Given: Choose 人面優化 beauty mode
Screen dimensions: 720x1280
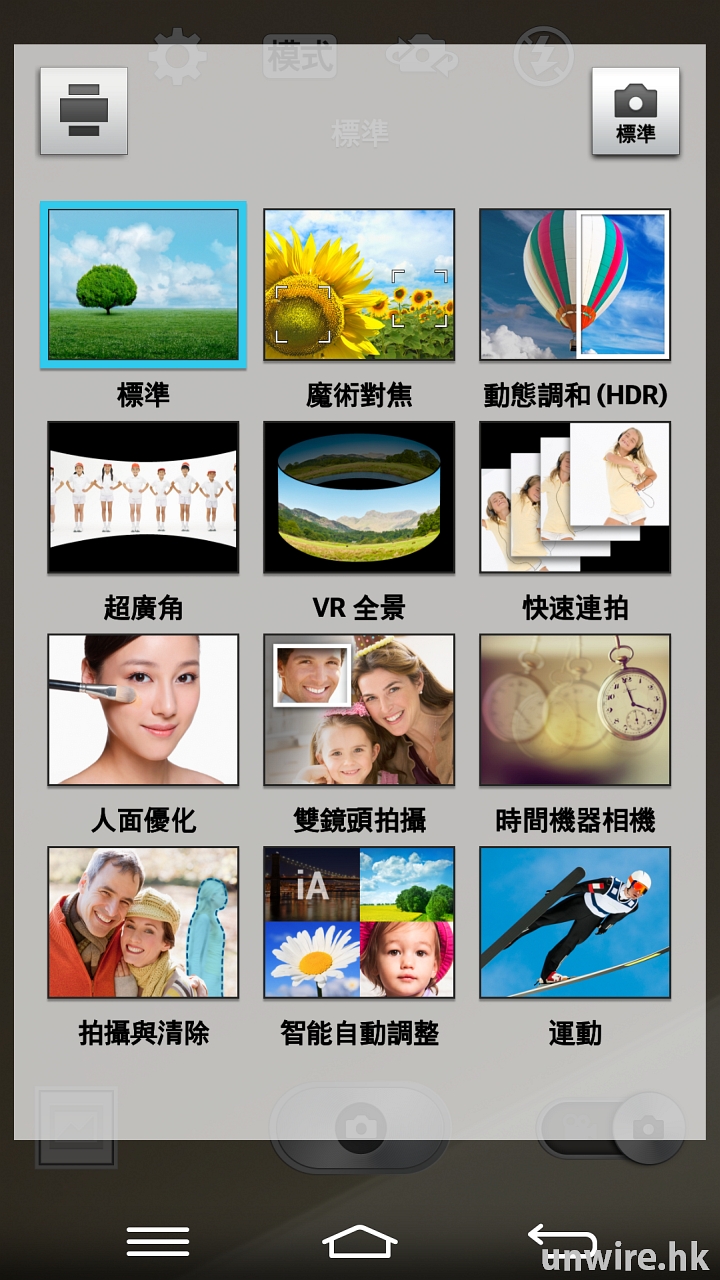Looking at the screenshot, I should coord(143,710).
